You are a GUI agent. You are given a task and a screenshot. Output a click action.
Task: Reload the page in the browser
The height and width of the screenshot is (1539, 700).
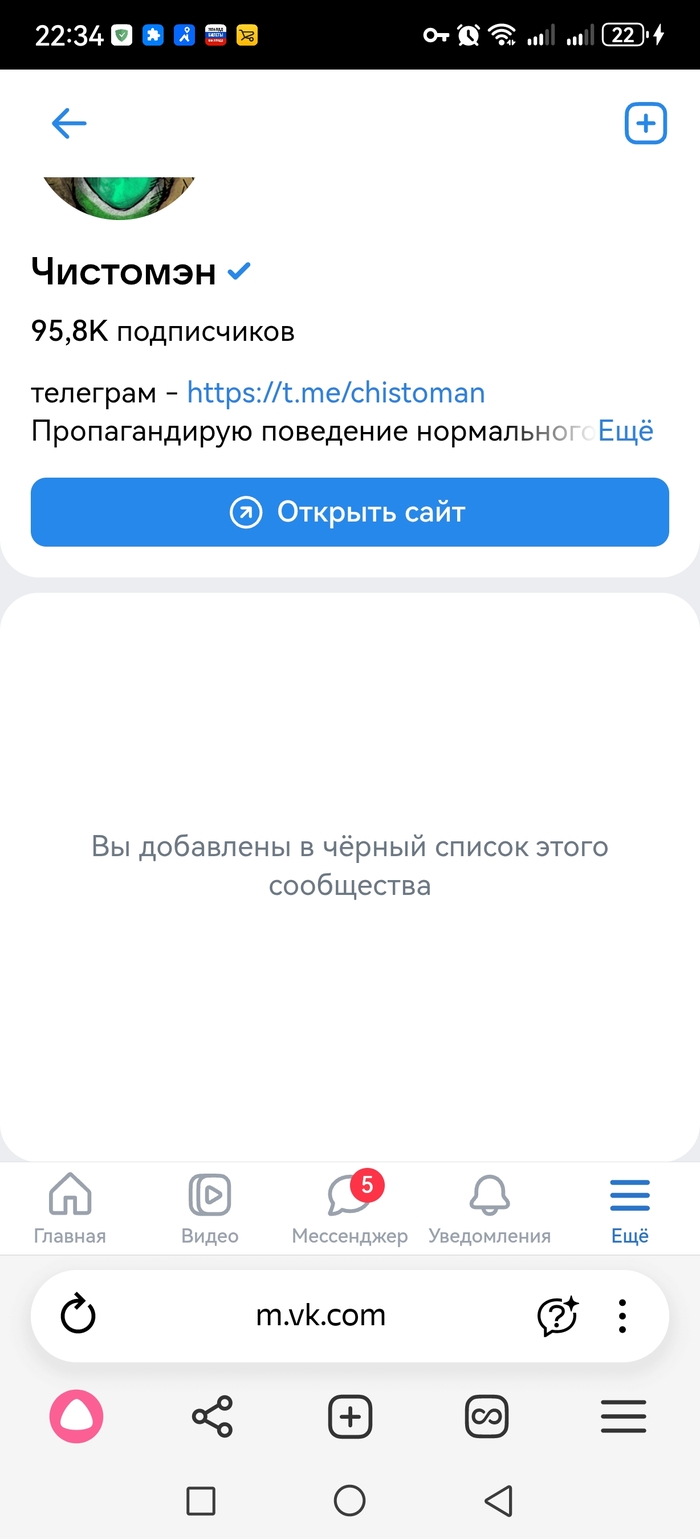click(78, 1315)
